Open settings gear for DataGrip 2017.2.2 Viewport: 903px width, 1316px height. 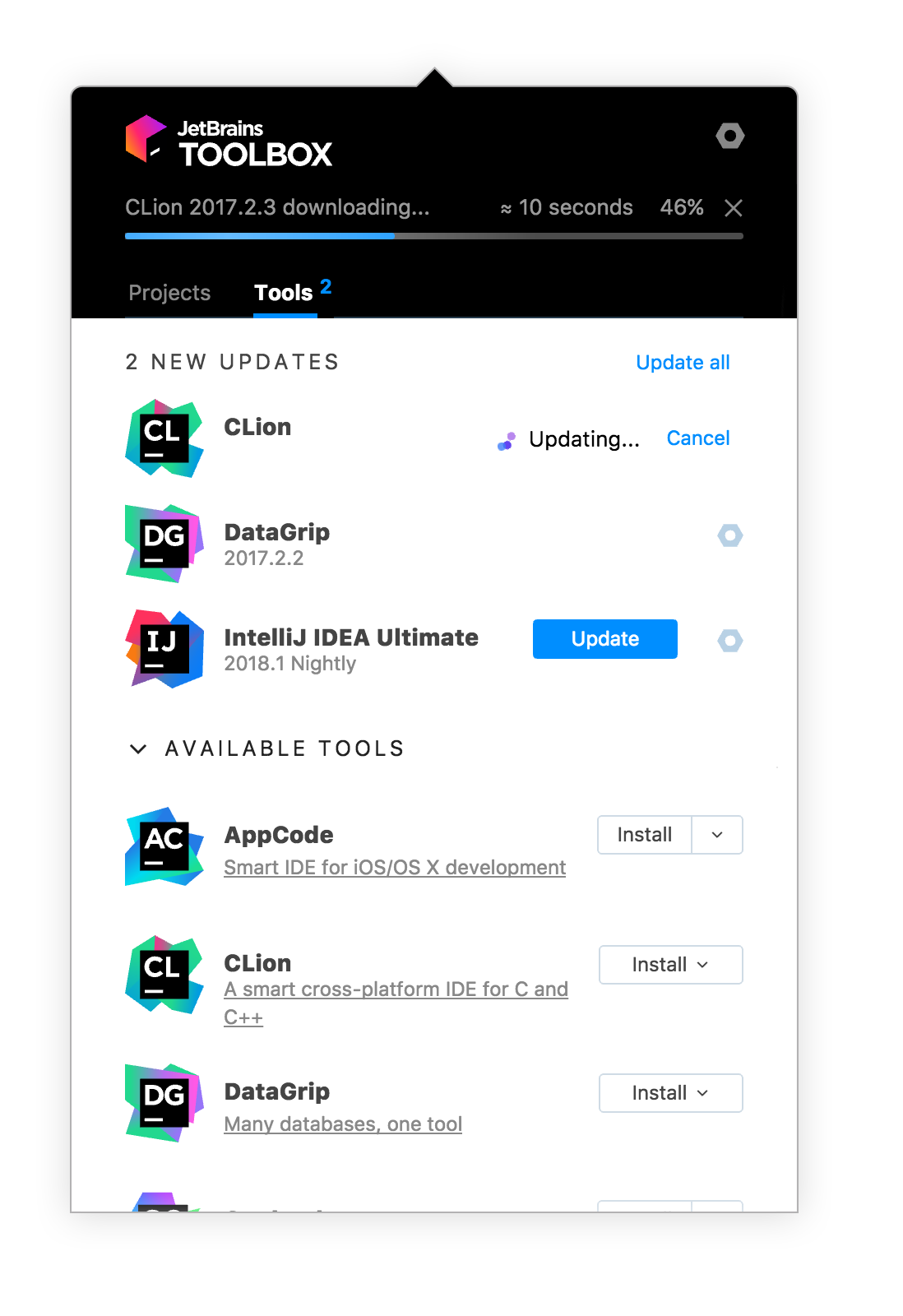tap(729, 535)
